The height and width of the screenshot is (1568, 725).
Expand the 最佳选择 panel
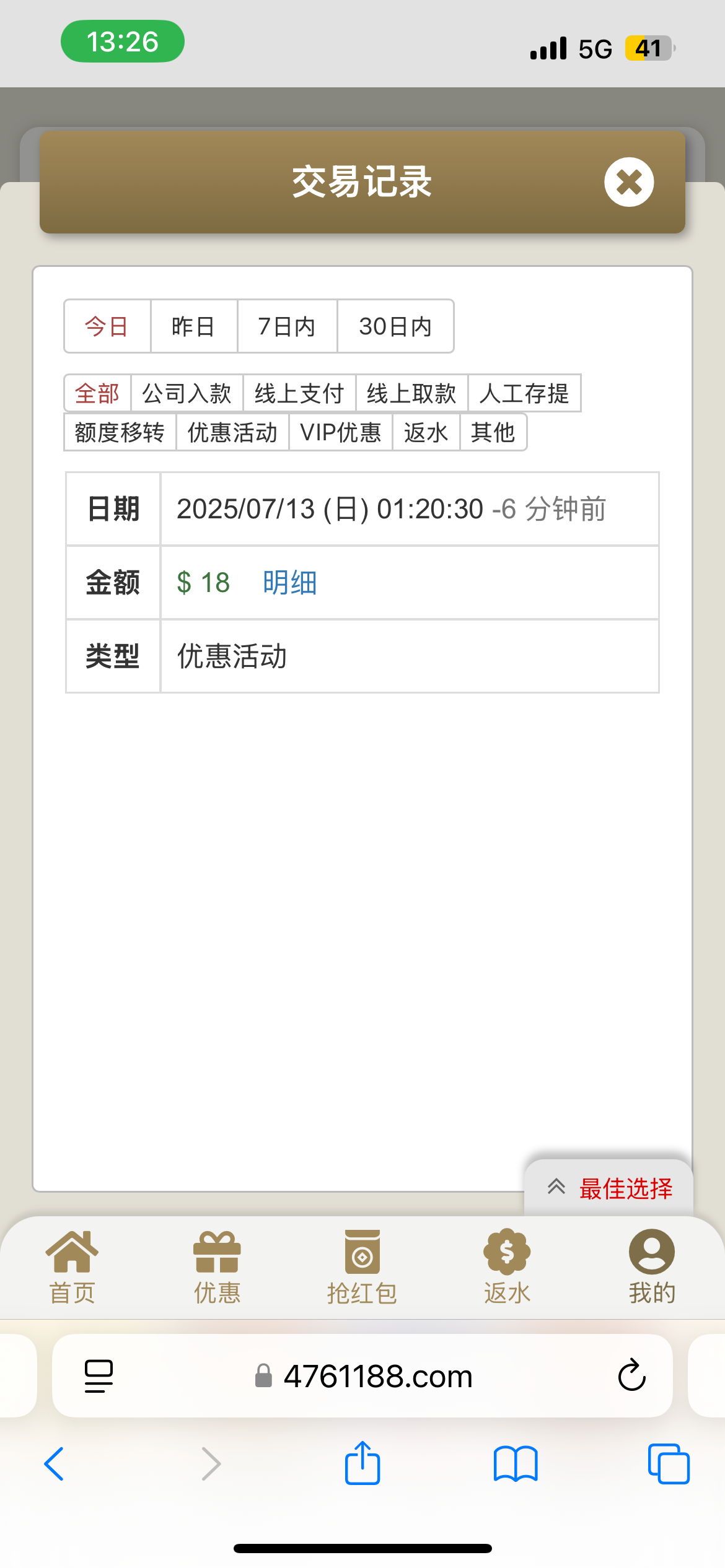click(x=609, y=1188)
